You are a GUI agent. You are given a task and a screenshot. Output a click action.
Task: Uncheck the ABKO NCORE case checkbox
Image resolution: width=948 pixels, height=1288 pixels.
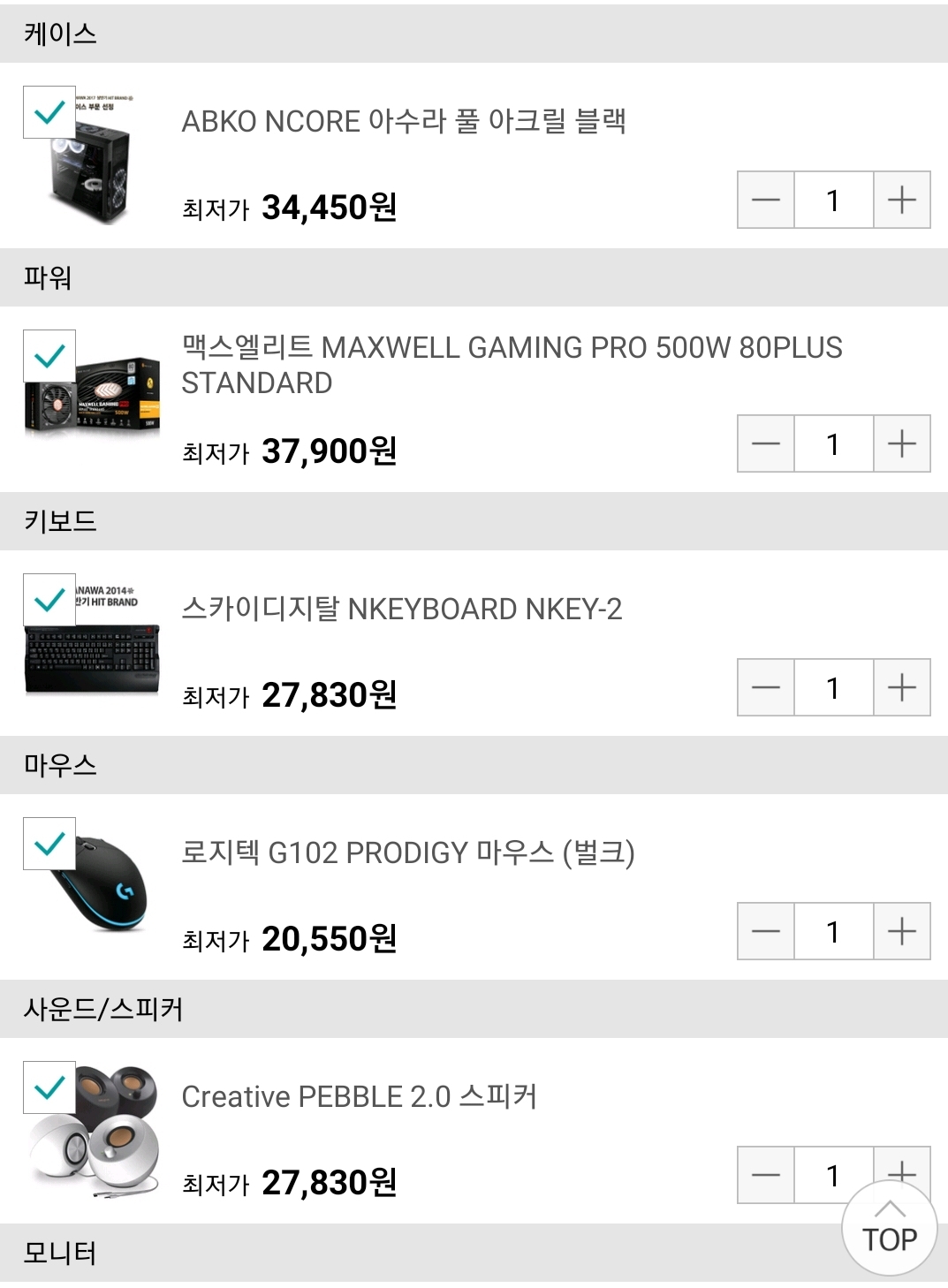(x=49, y=112)
